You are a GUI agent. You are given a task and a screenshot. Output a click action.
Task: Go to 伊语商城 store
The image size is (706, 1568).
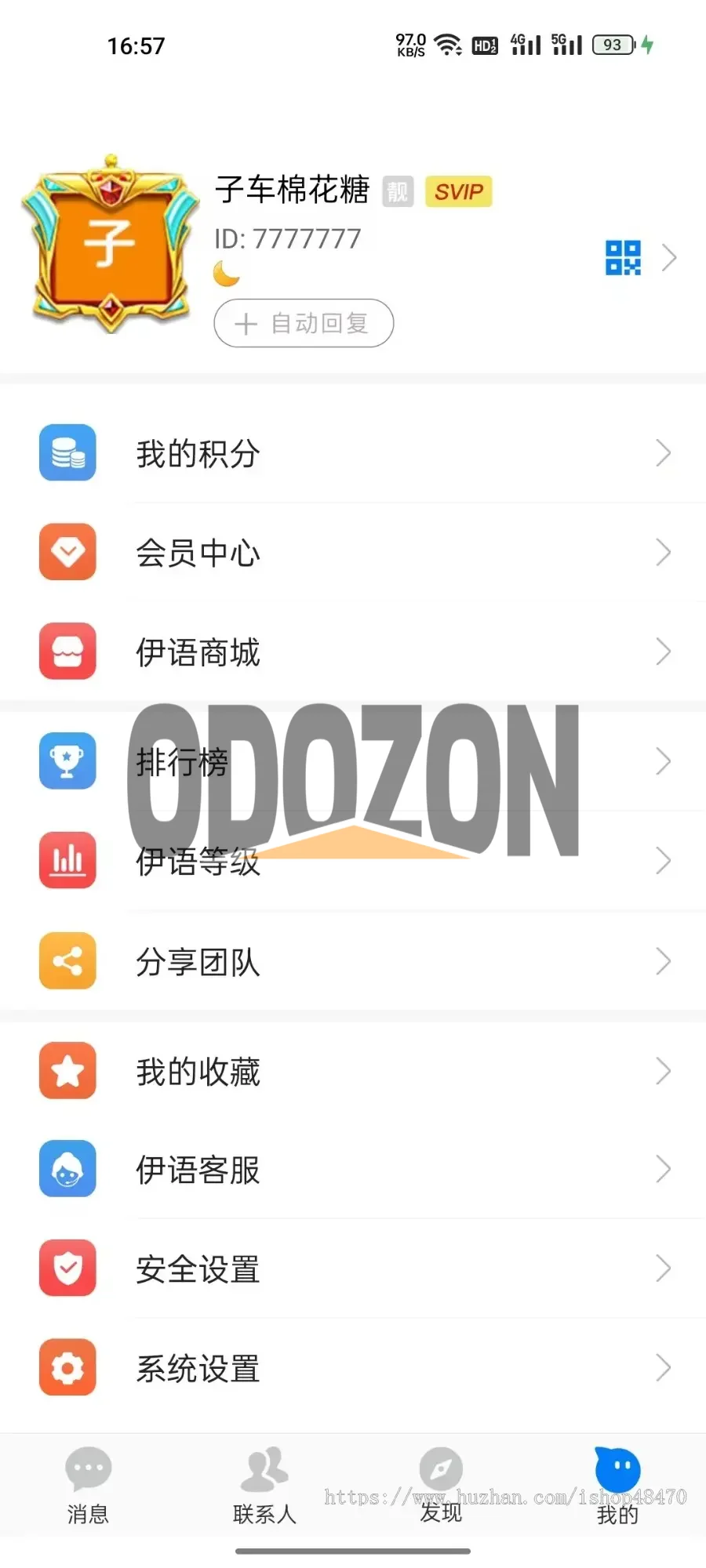pos(353,652)
